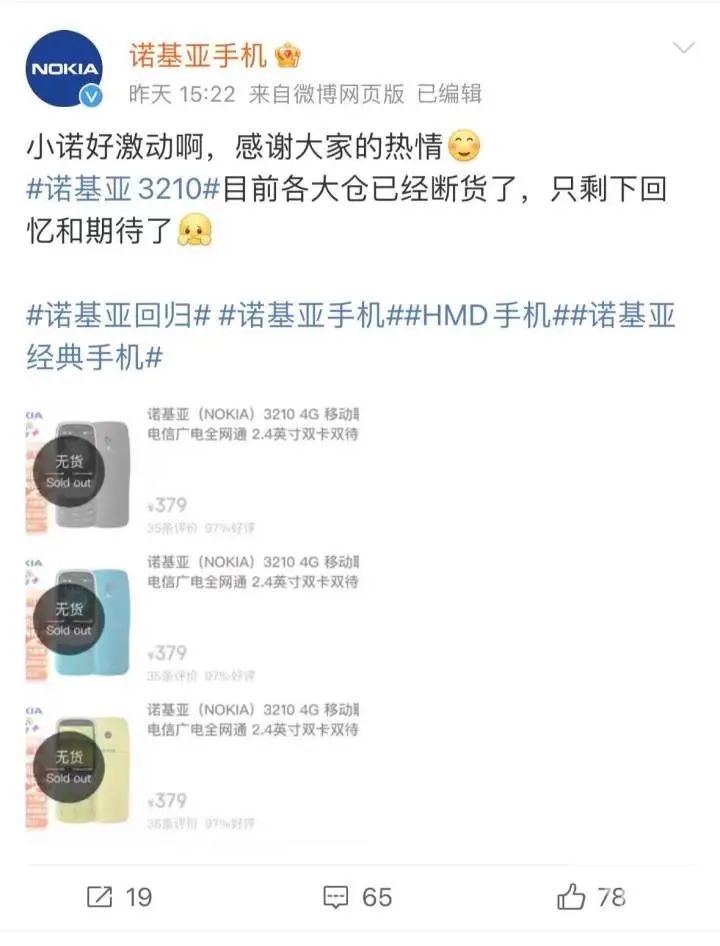Viewport: 720px width, 946px height.
Task: Expand the post options chevron
Action: point(684,49)
